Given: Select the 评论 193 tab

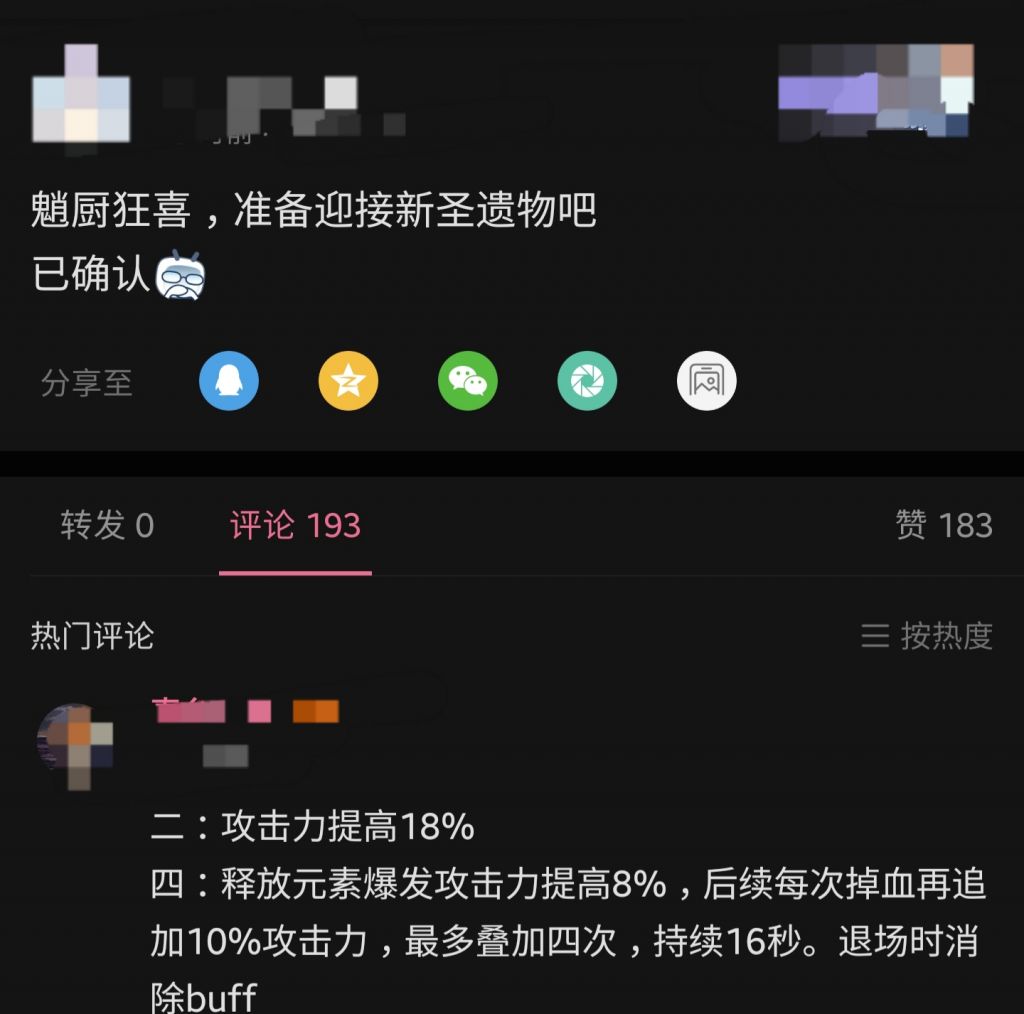Looking at the screenshot, I should point(295,525).
